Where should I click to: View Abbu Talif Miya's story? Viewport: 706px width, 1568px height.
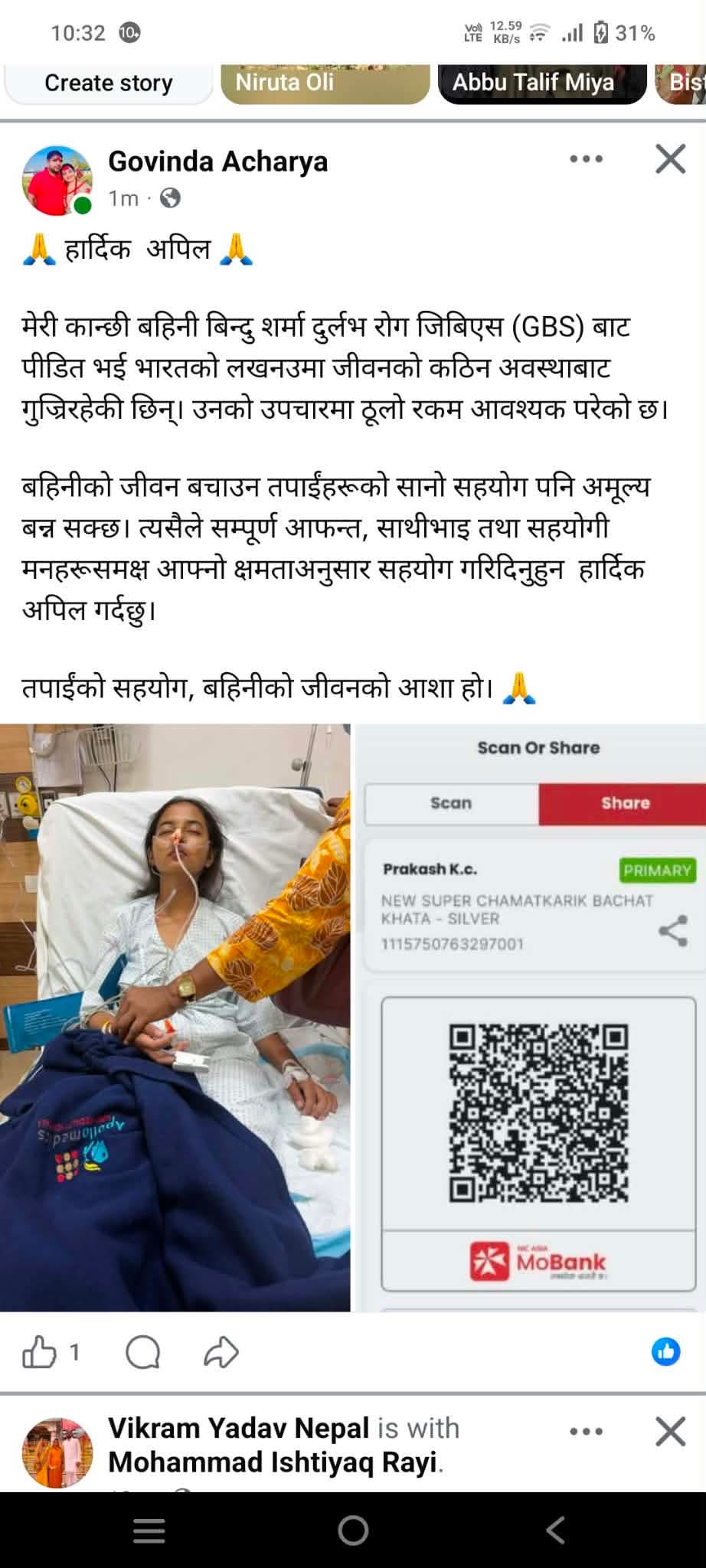[x=542, y=83]
